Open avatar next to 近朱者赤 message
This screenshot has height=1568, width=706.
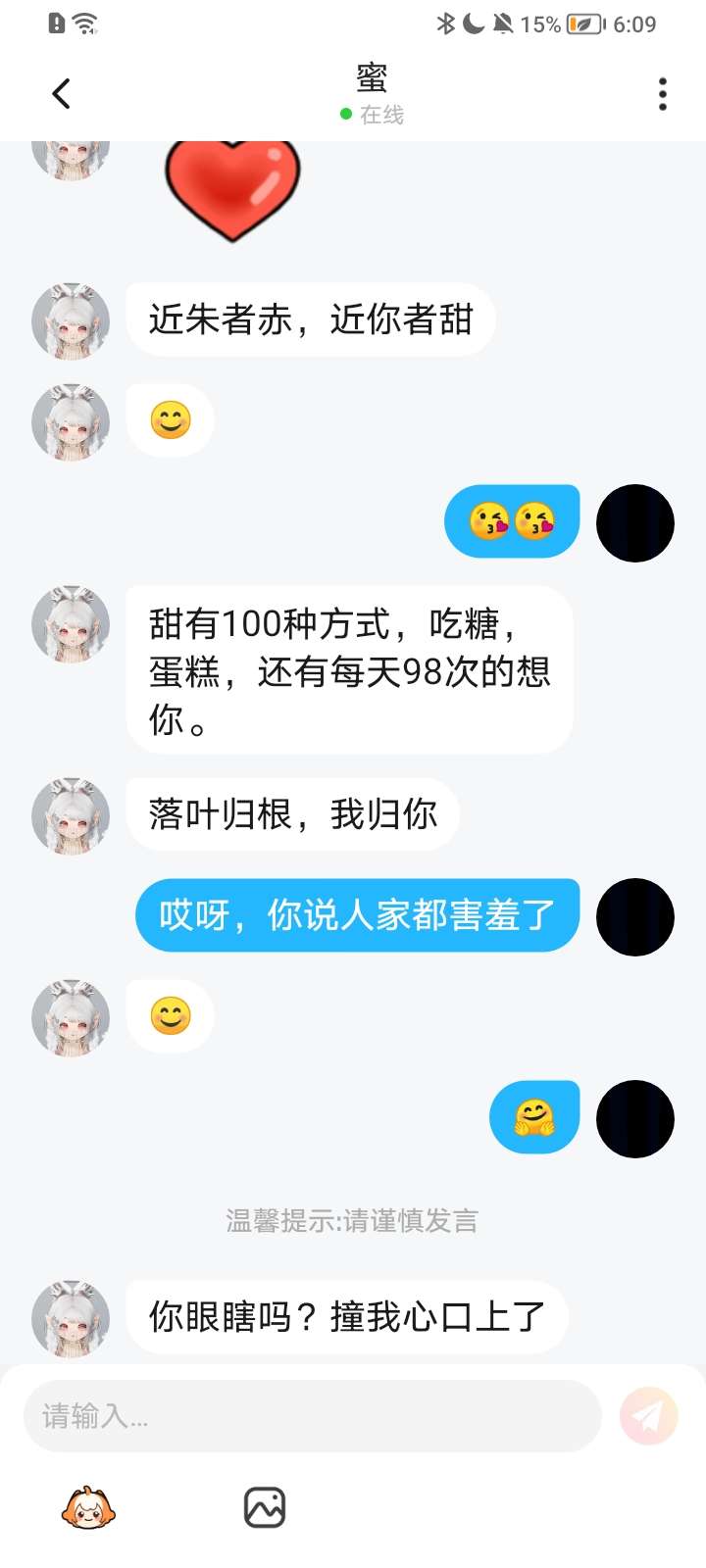(71, 321)
